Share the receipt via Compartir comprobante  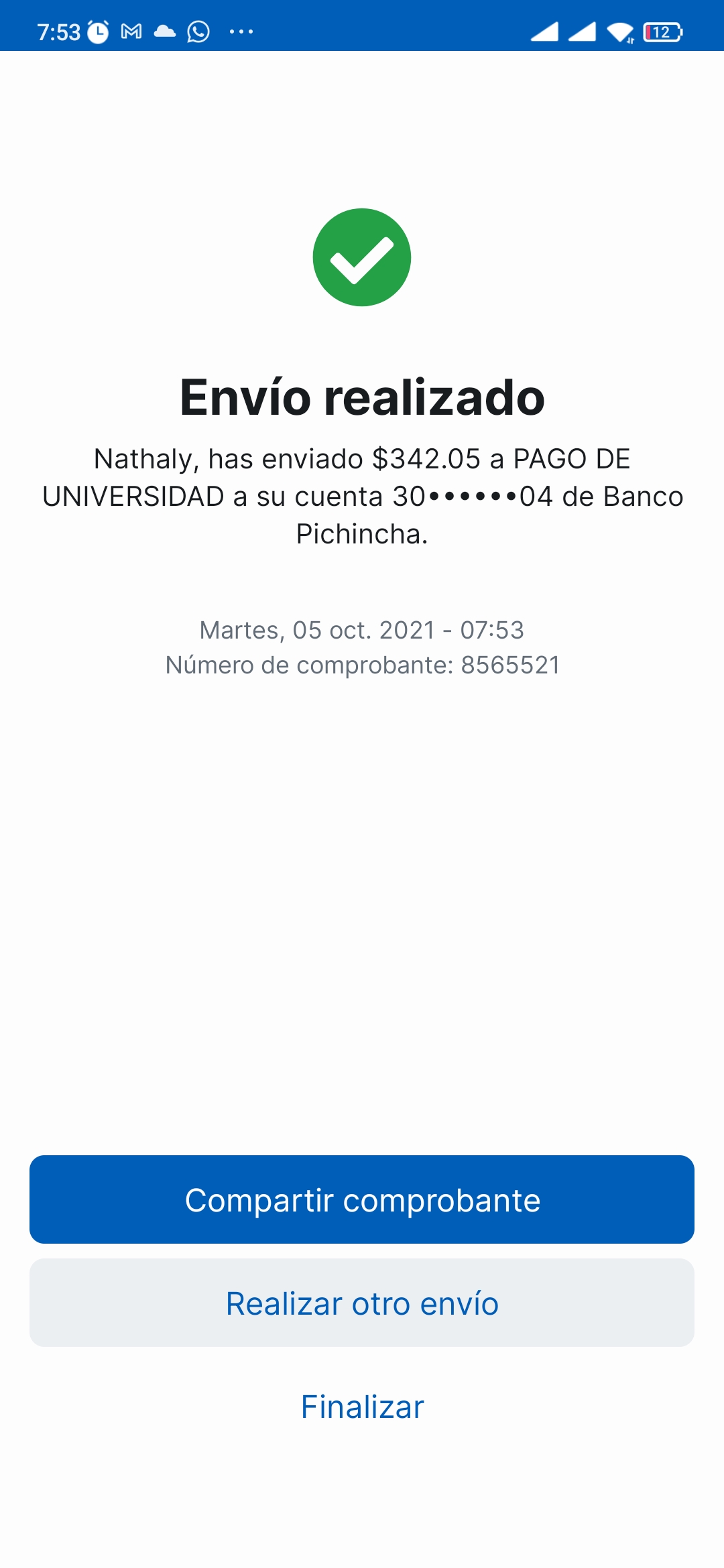[x=362, y=1199]
